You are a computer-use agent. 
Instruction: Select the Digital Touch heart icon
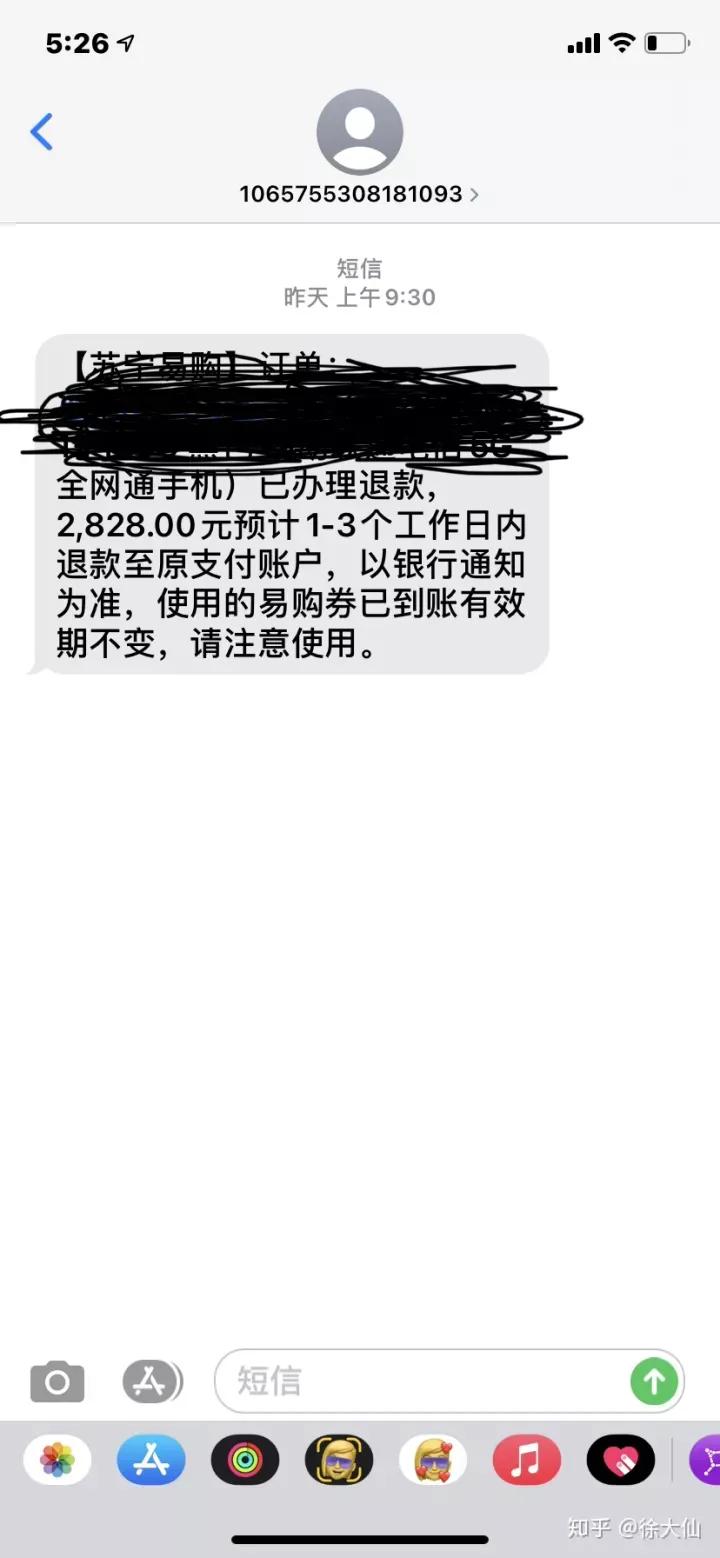[619, 1461]
